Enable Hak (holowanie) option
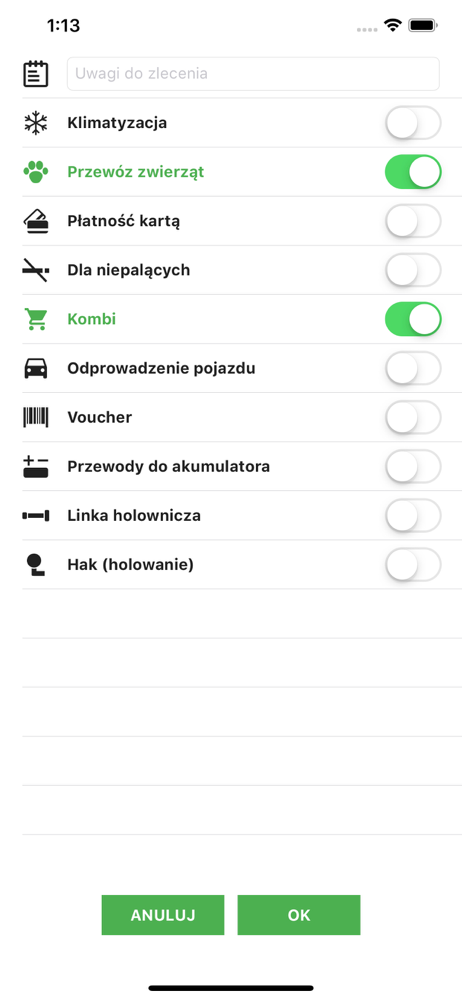Viewport: 462px width, 1000px height. (414, 564)
